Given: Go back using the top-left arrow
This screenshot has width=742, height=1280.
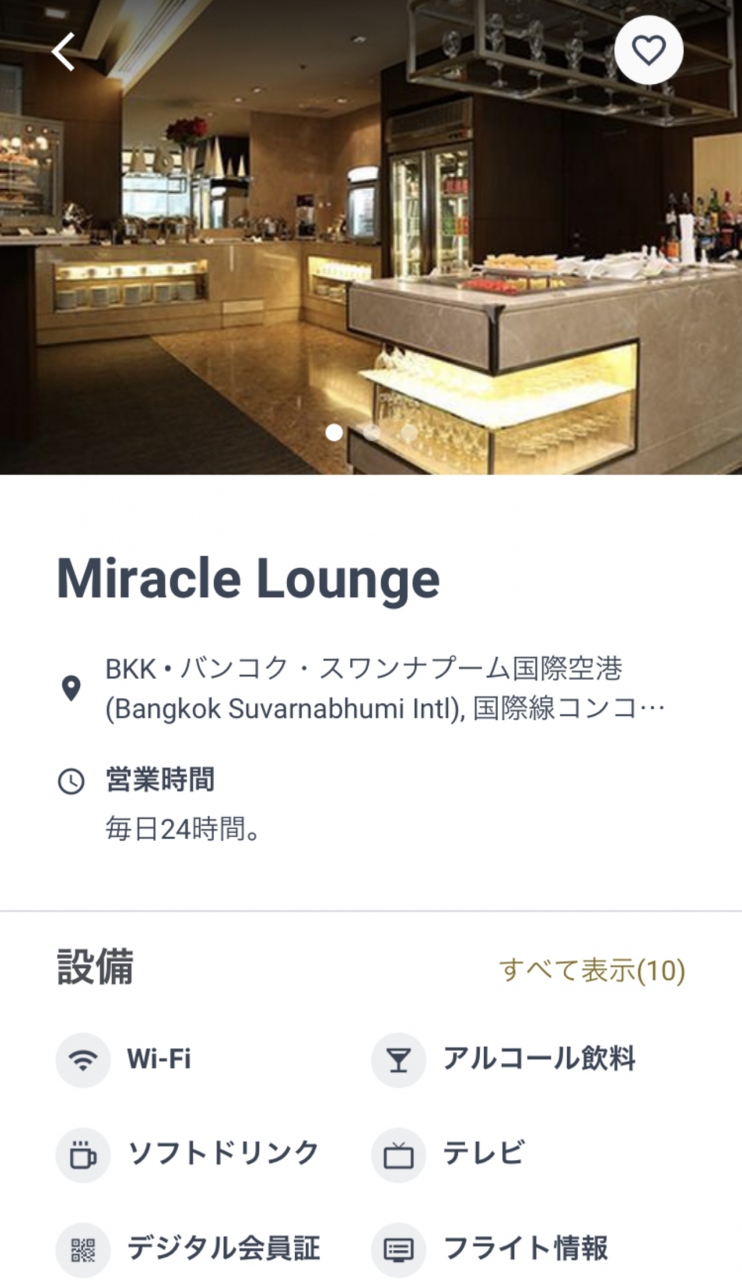Looking at the screenshot, I should pos(64,52).
